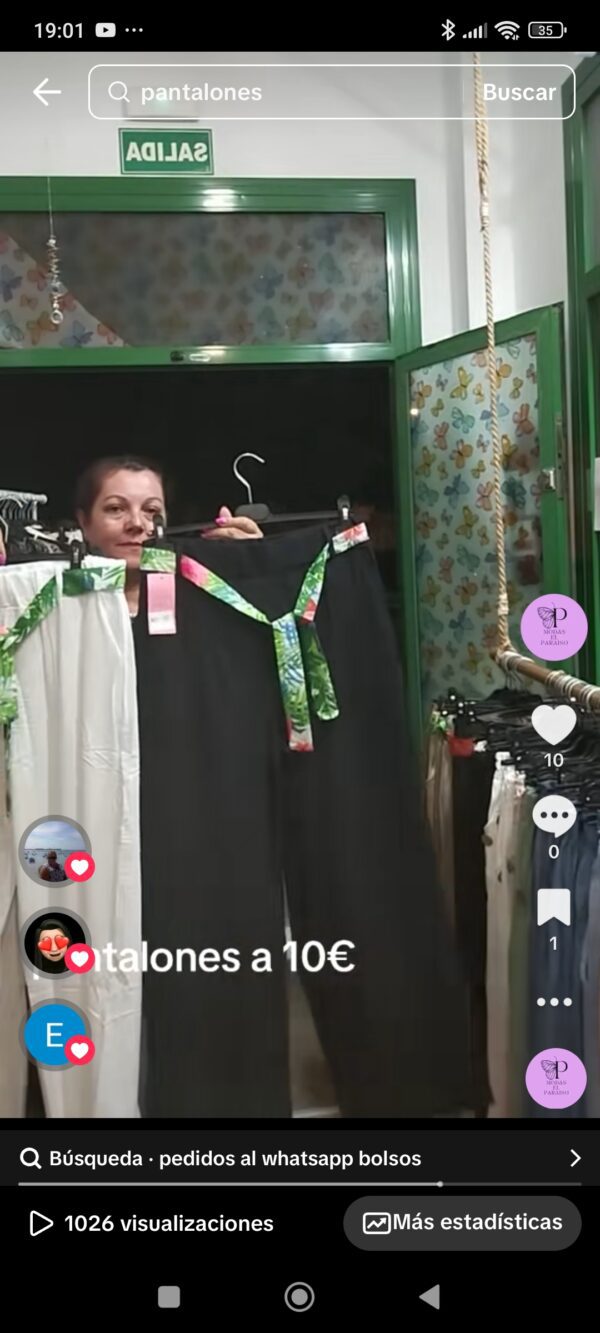Image resolution: width=600 pixels, height=1333 pixels.
Task: View the 1026 visualizaciones details
Action: click(x=152, y=1223)
